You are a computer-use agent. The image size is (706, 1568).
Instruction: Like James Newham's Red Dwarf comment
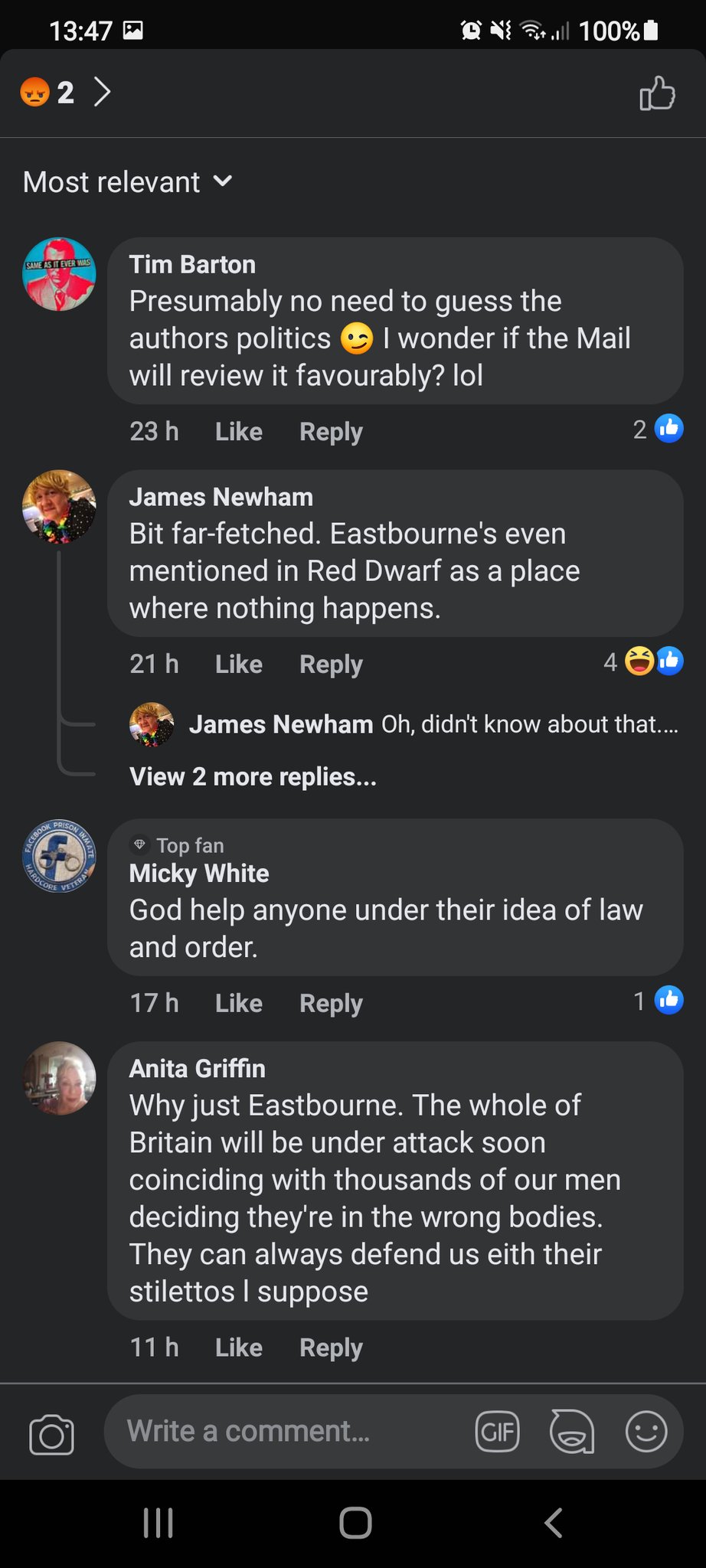[238, 665]
